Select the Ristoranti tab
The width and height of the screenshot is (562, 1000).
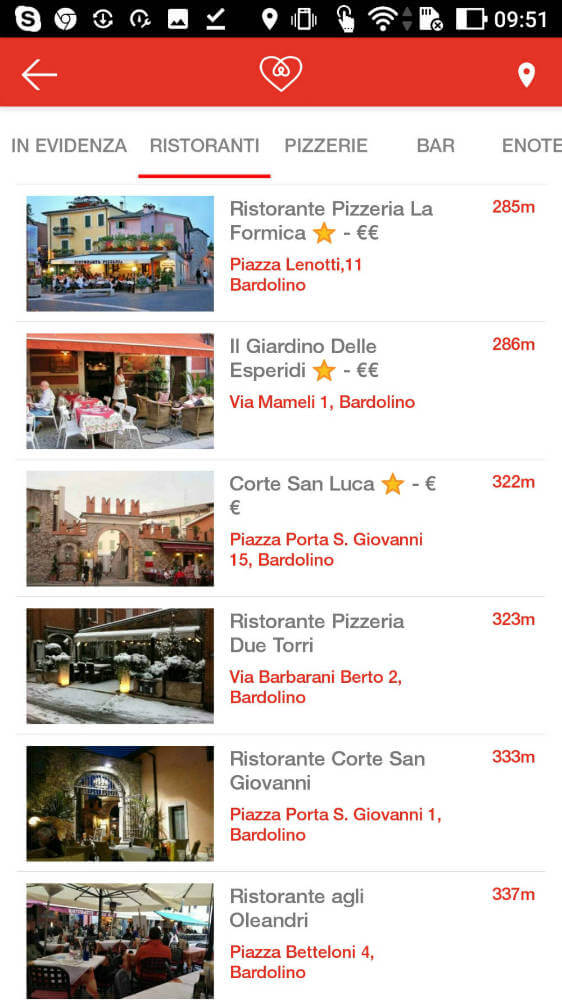[204, 145]
